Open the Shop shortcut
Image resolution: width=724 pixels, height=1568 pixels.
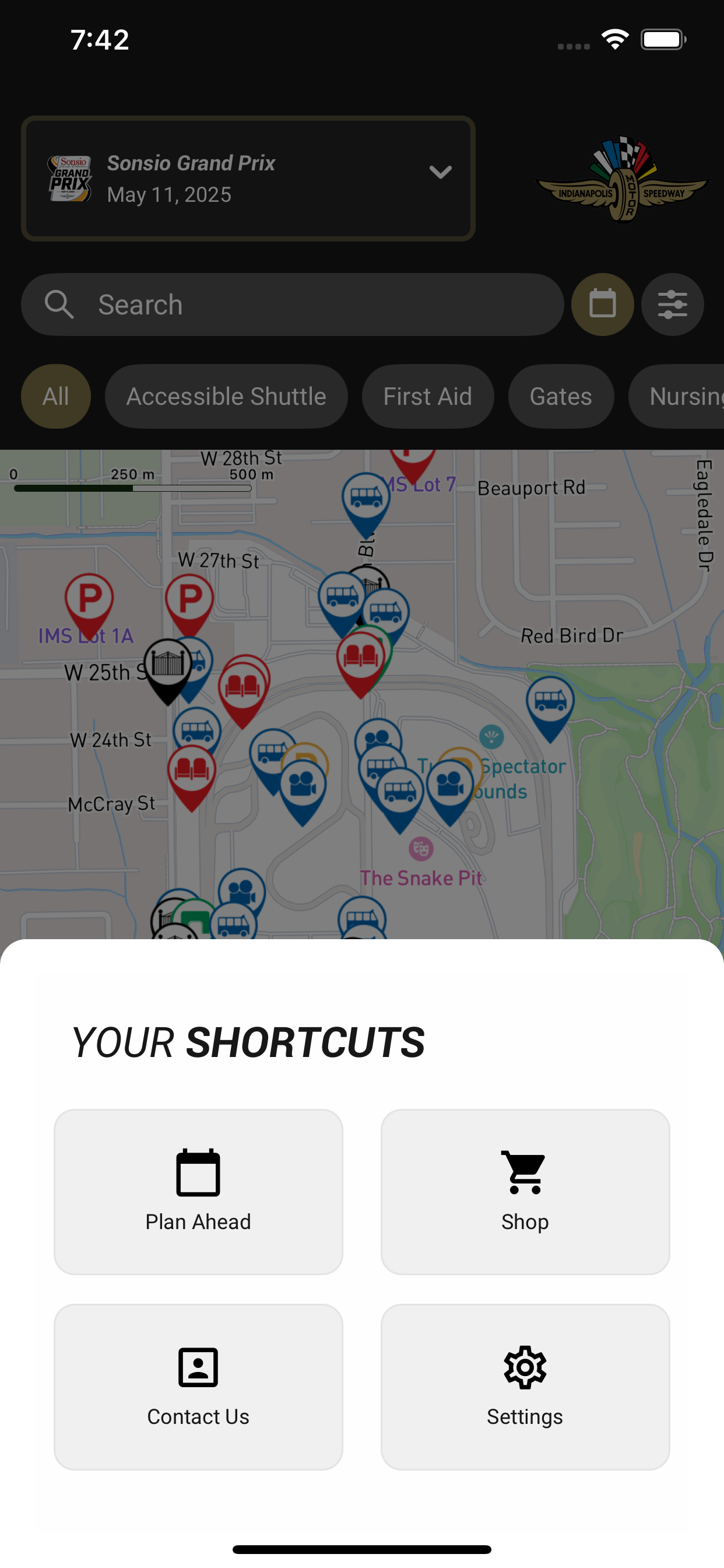pyautogui.click(x=525, y=1191)
